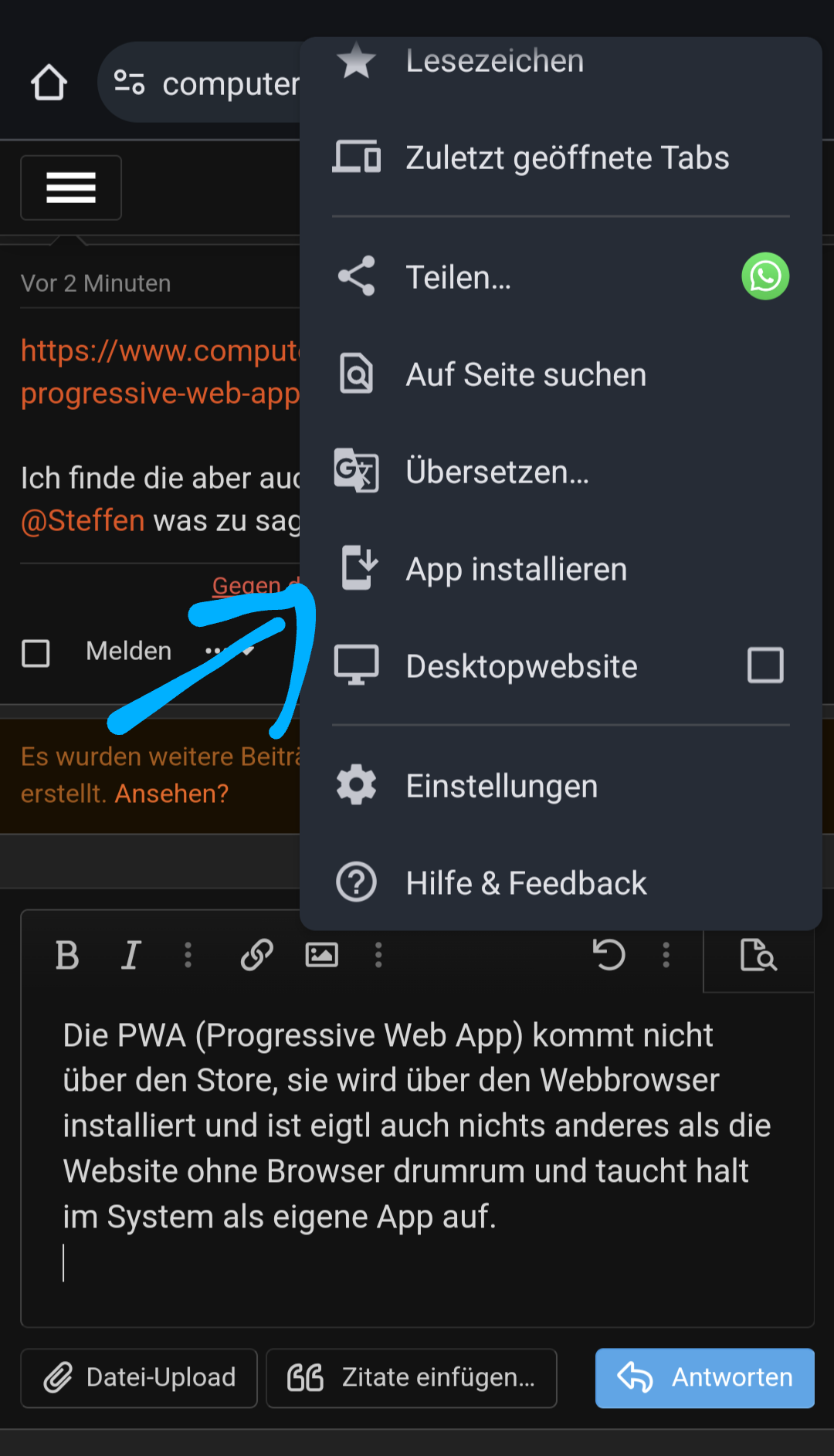
Task: Tap App installieren
Action: (516, 570)
